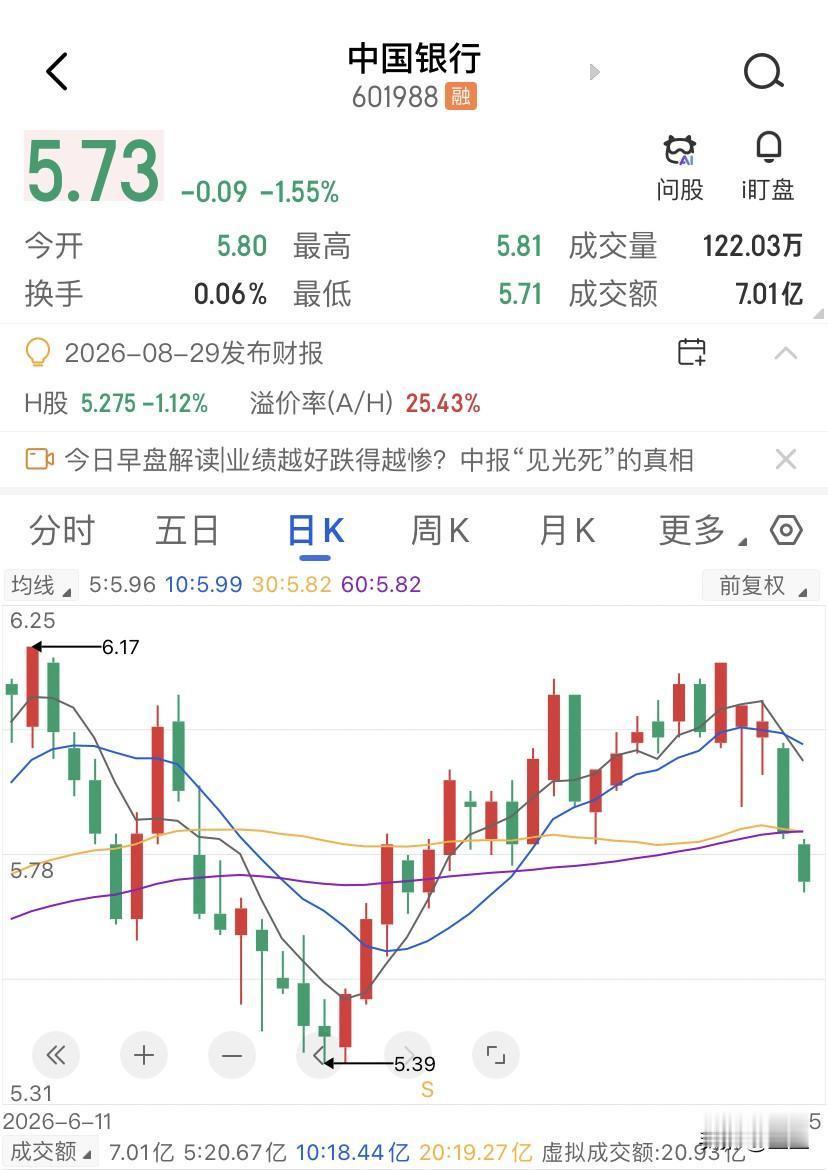The width and height of the screenshot is (828, 1170).
Task: Select the 月K chart tab
Action: pos(567,531)
